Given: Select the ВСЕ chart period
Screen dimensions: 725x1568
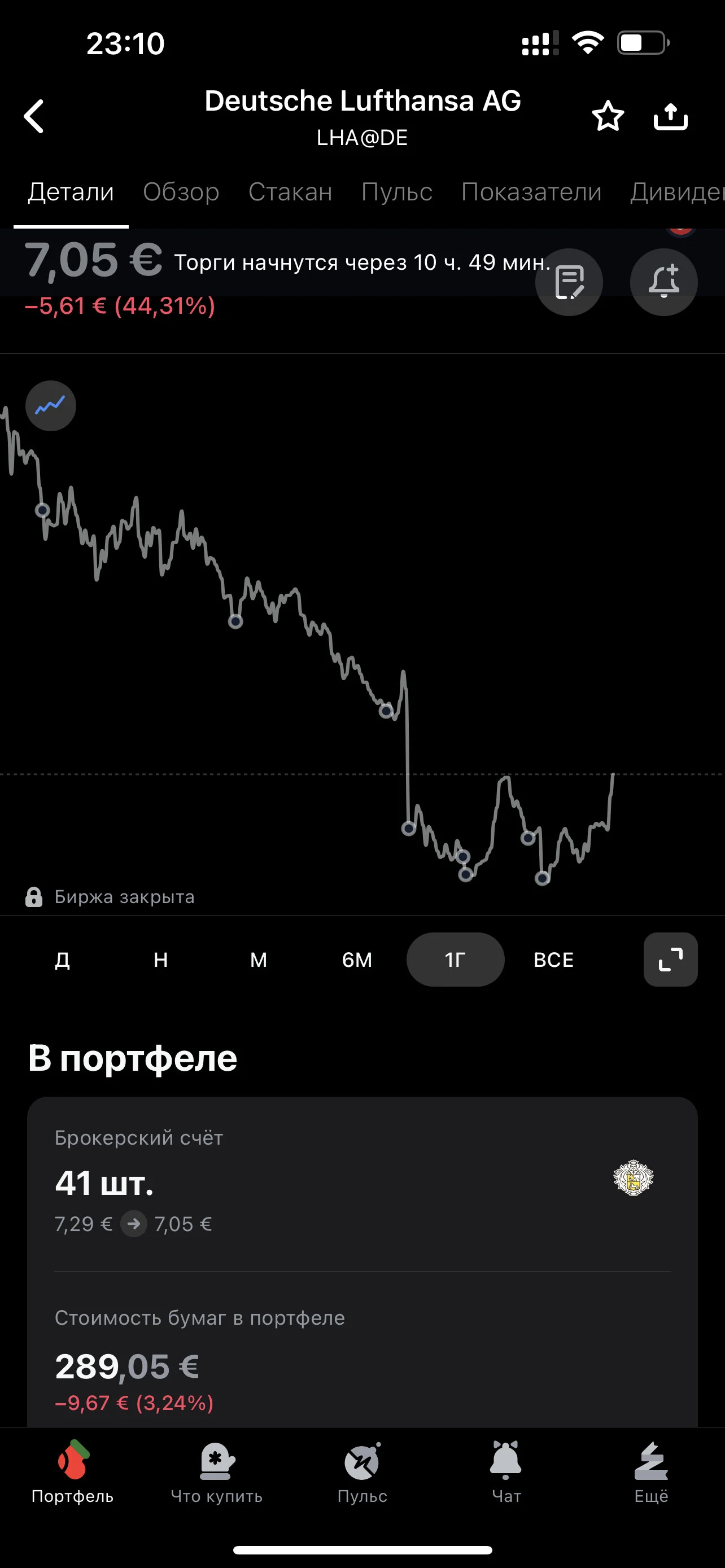Looking at the screenshot, I should (x=553, y=960).
